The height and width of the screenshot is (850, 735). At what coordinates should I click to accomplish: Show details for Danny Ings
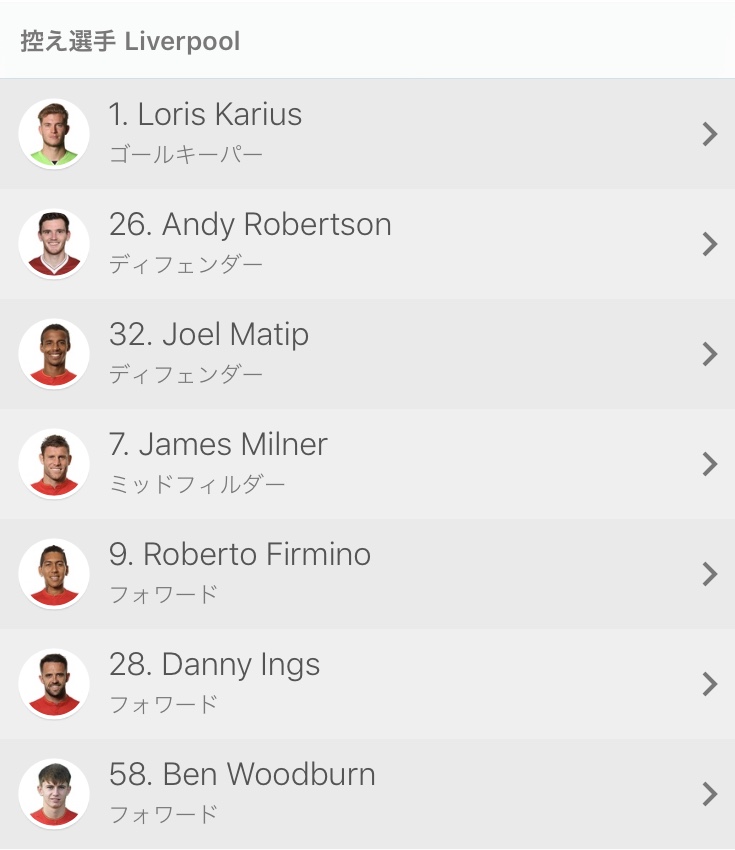tap(367, 684)
